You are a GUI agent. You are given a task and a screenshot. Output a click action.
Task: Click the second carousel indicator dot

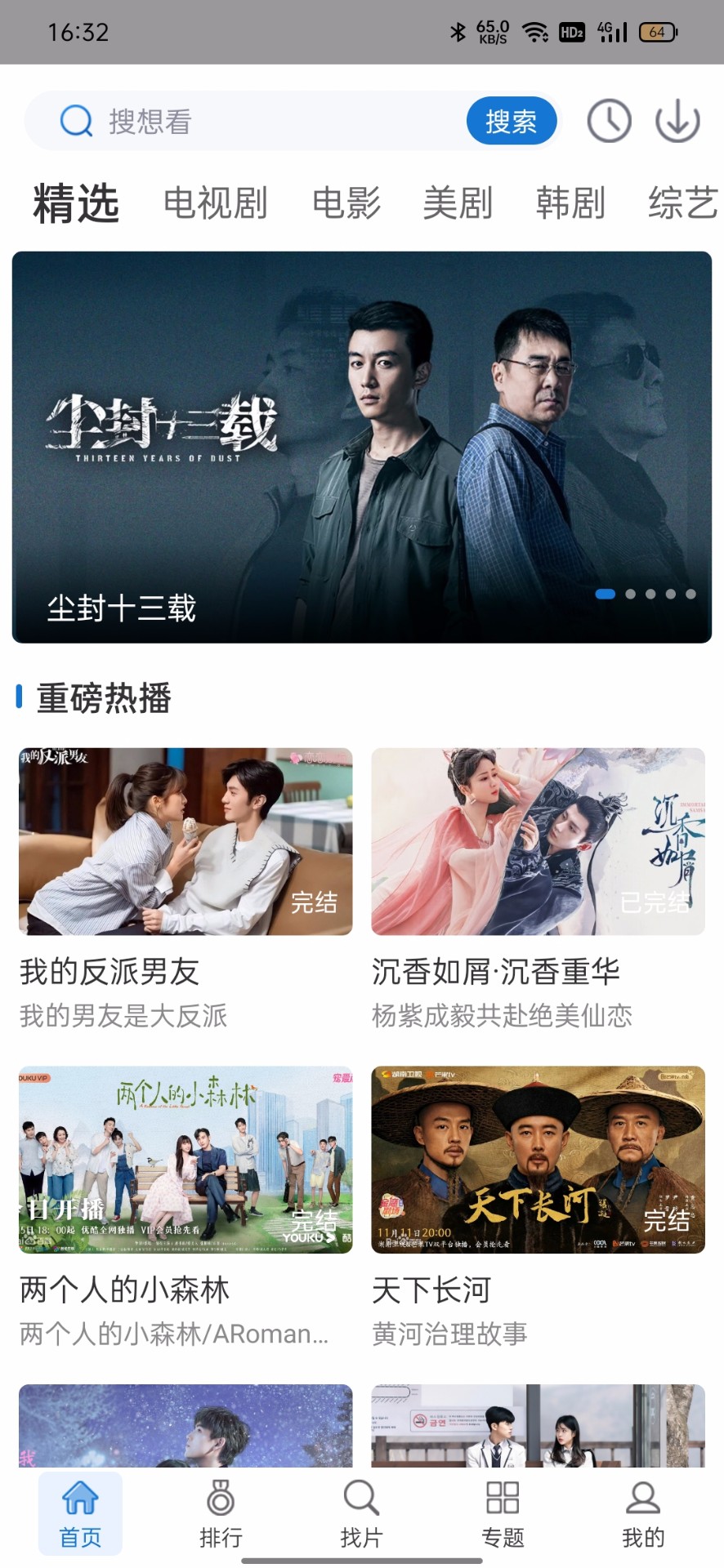pyautogui.click(x=630, y=594)
